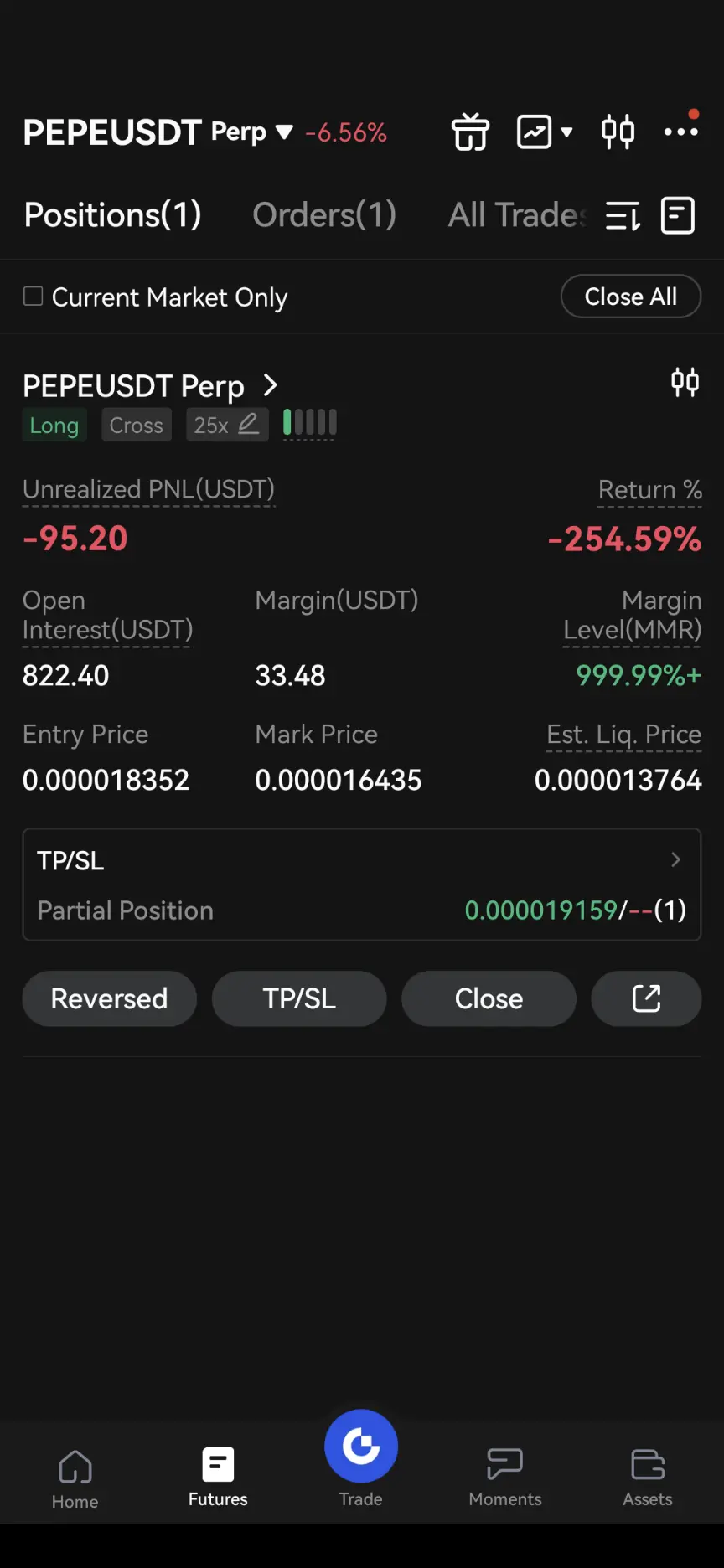Switch to the Orders(1) tab
Viewport: 724px width, 1568px height.
pyautogui.click(x=324, y=215)
